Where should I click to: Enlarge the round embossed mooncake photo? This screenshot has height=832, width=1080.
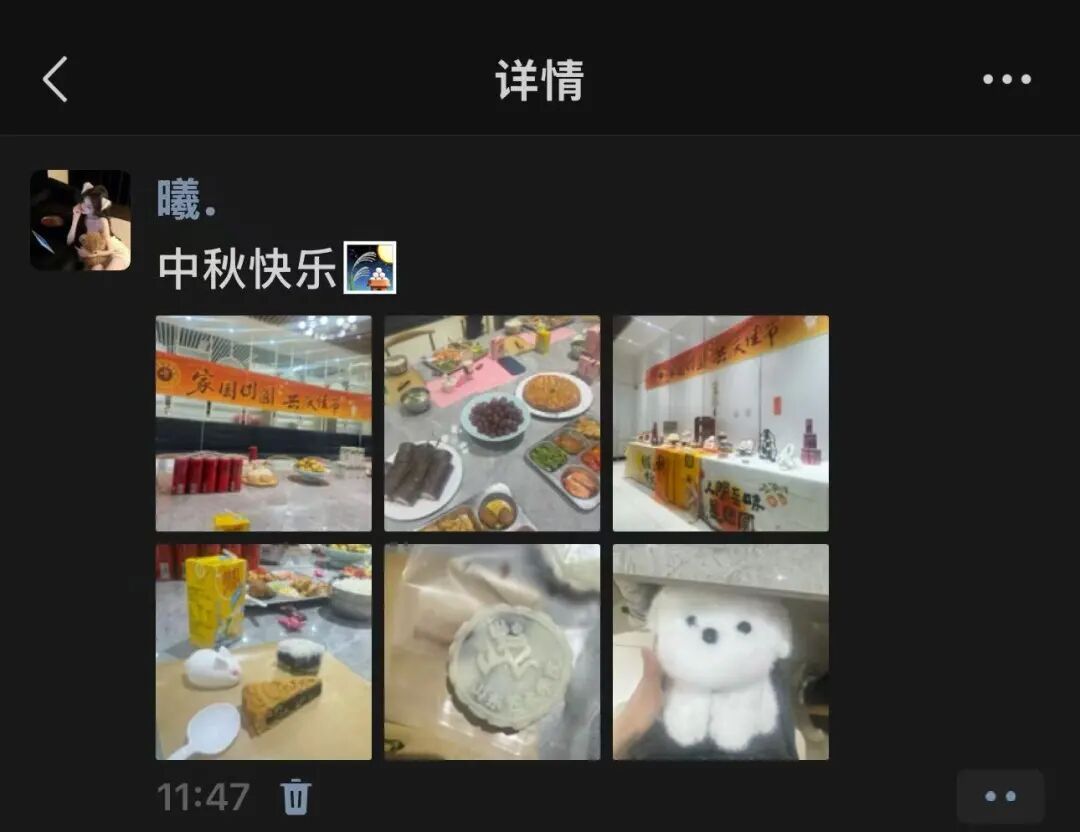tap(492, 651)
